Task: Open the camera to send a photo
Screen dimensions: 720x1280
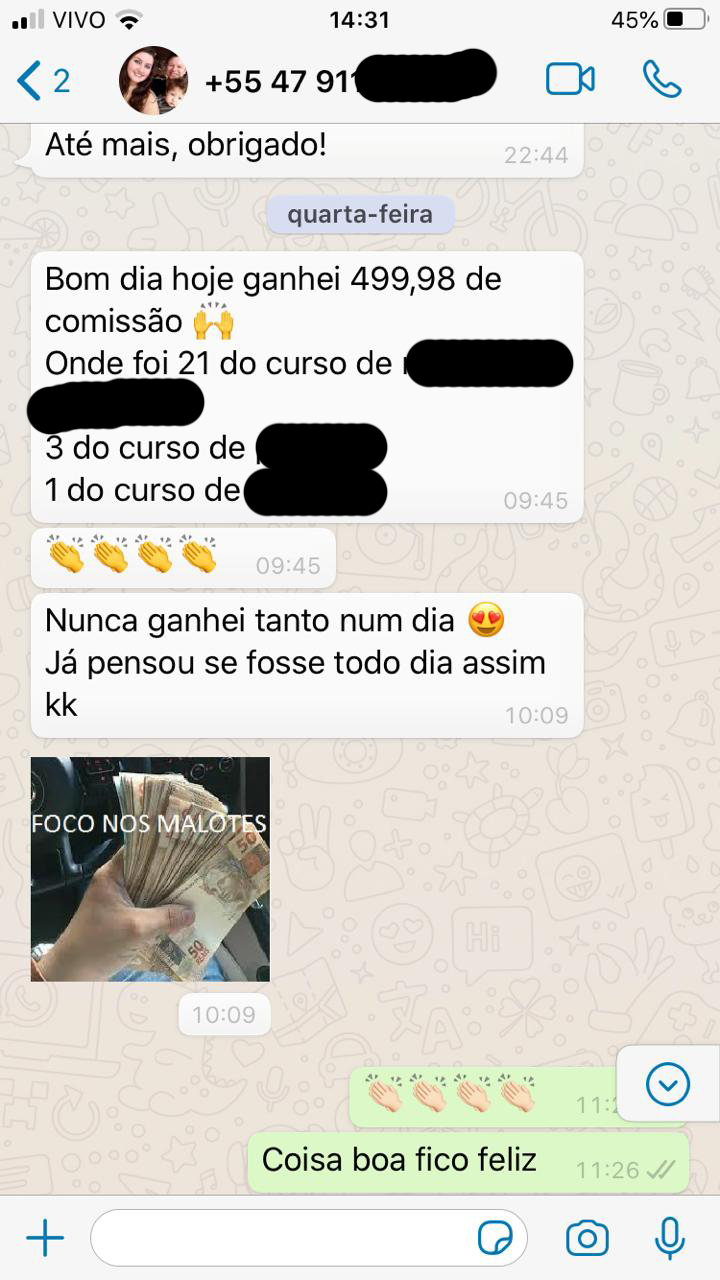Action: point(587,1238)
